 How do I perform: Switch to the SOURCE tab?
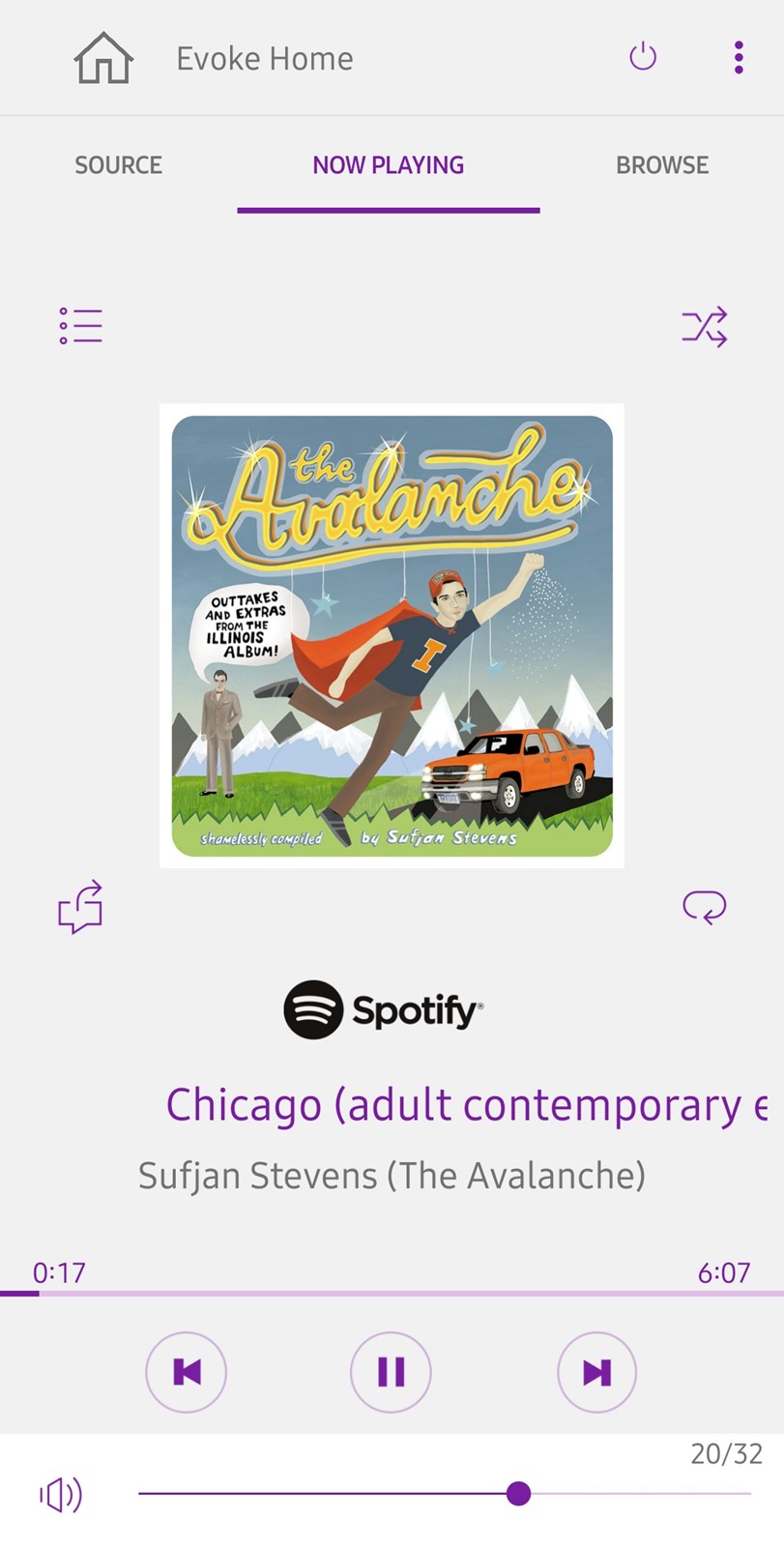click(x=118, y=165)
